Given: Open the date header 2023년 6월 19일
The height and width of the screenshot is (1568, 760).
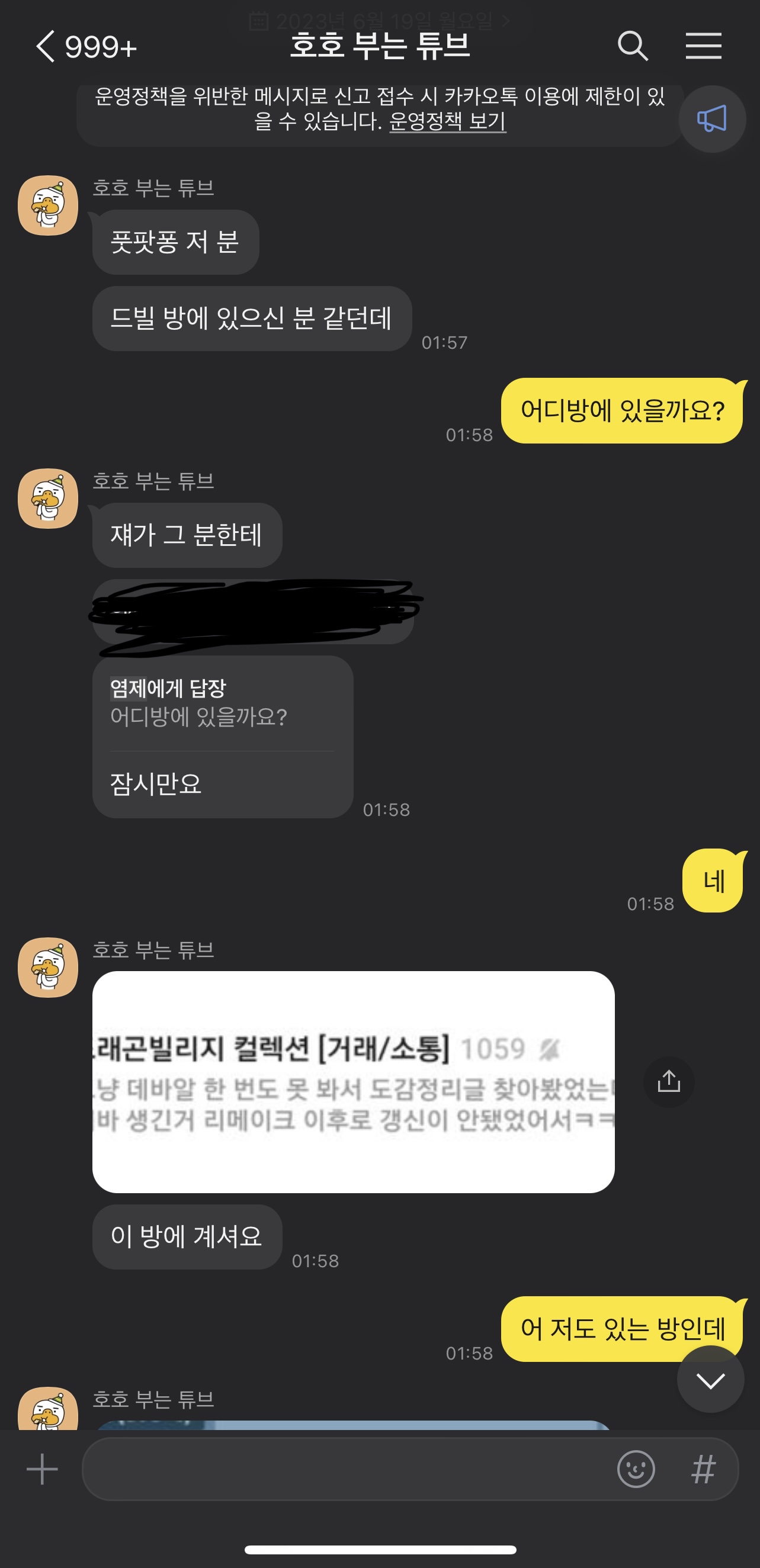Looking at the screenshot, I should (x=380, y=21).
